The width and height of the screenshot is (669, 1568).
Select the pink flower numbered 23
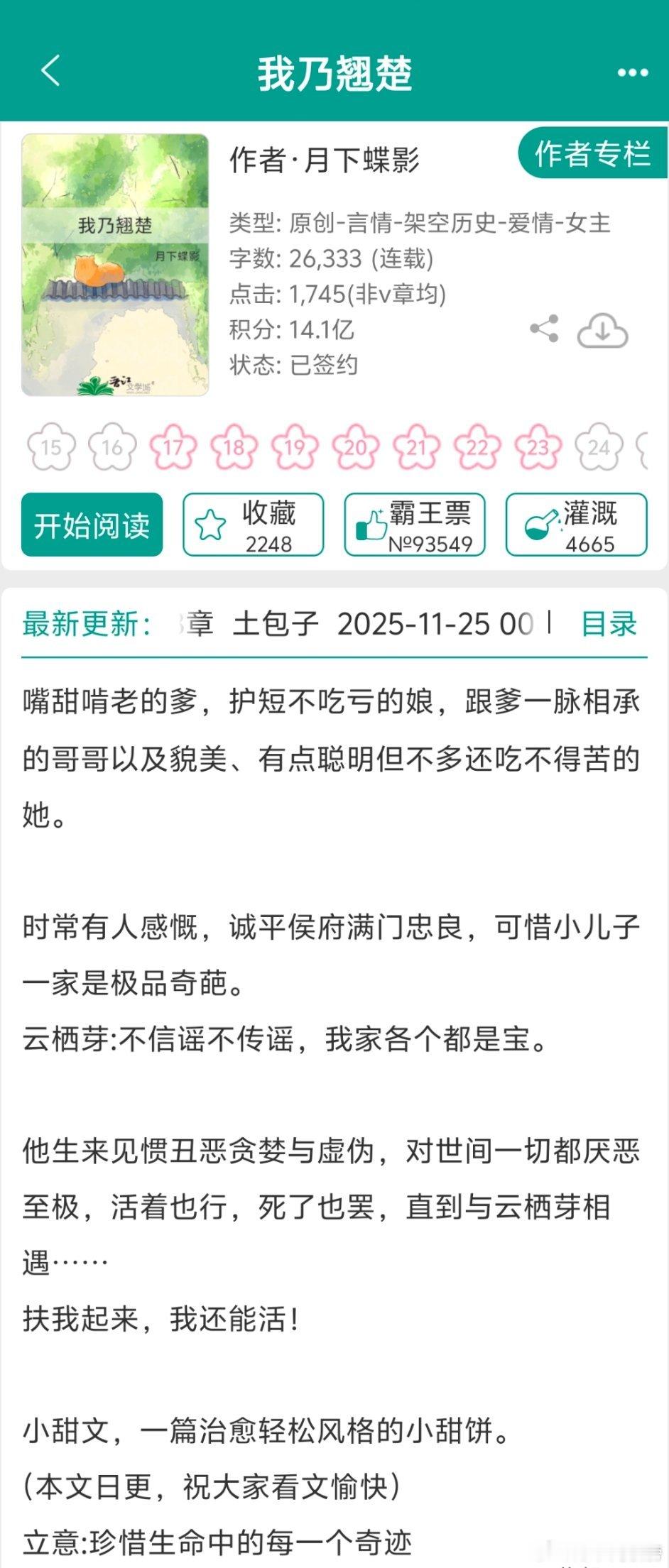[538, 448]
